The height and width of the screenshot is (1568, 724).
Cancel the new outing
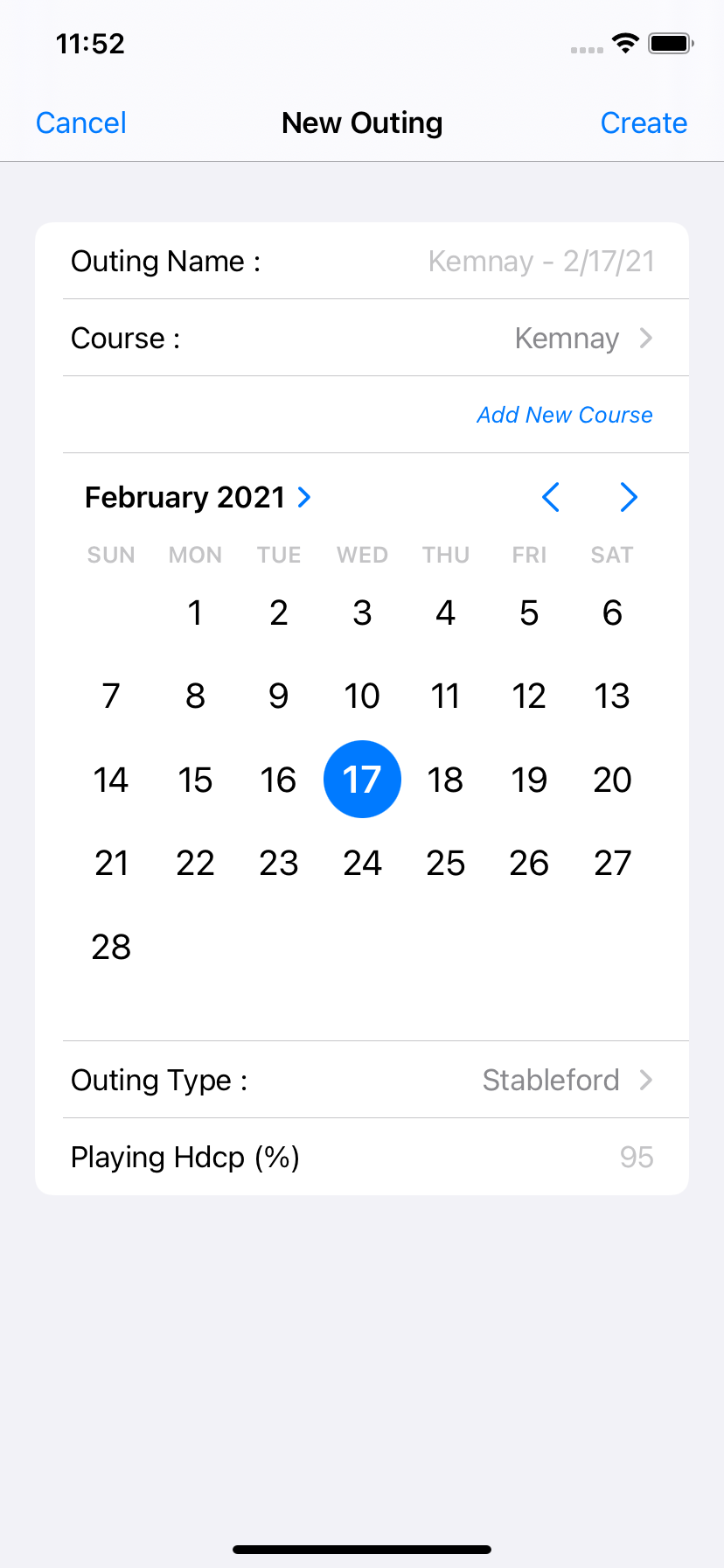point(81,122)
